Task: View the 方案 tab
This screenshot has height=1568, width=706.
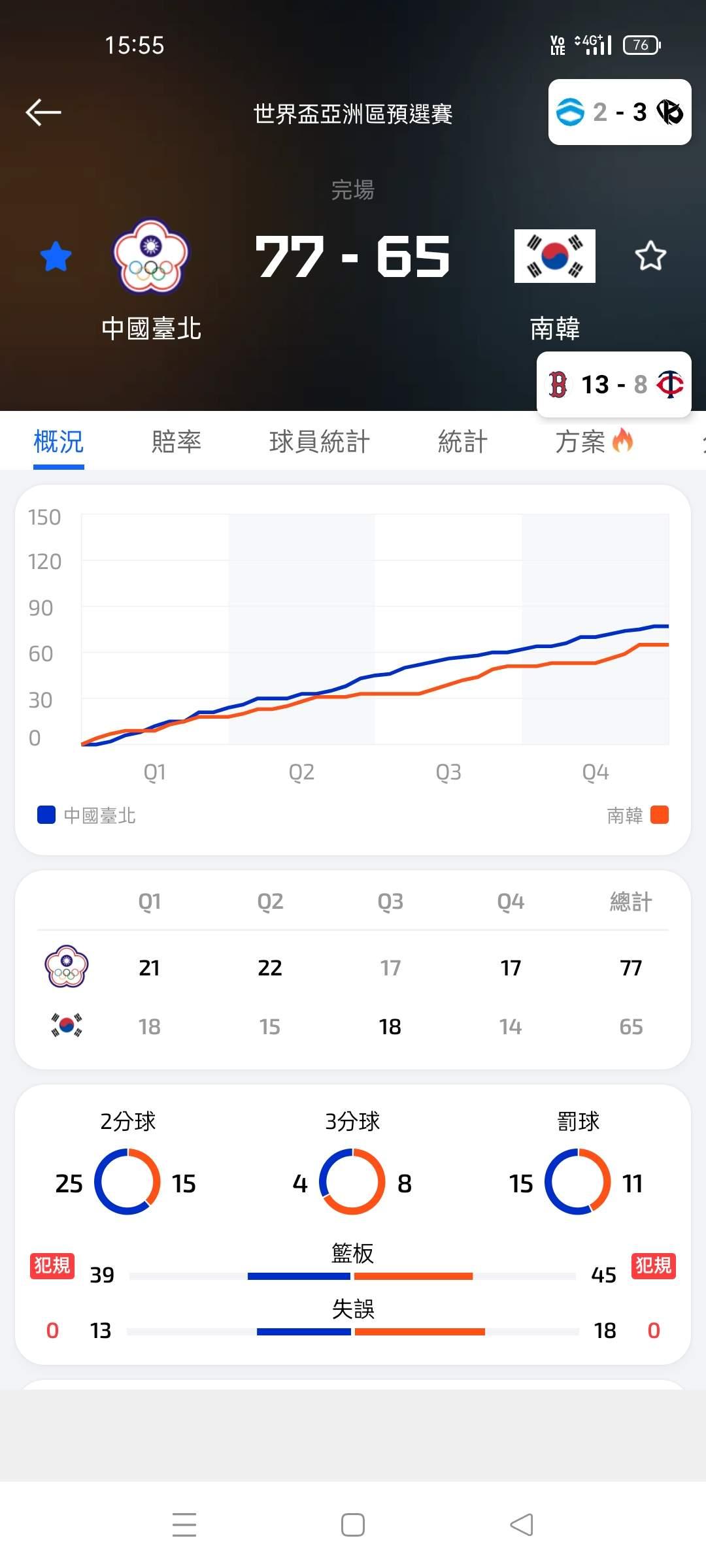Action: pos(592,442)
